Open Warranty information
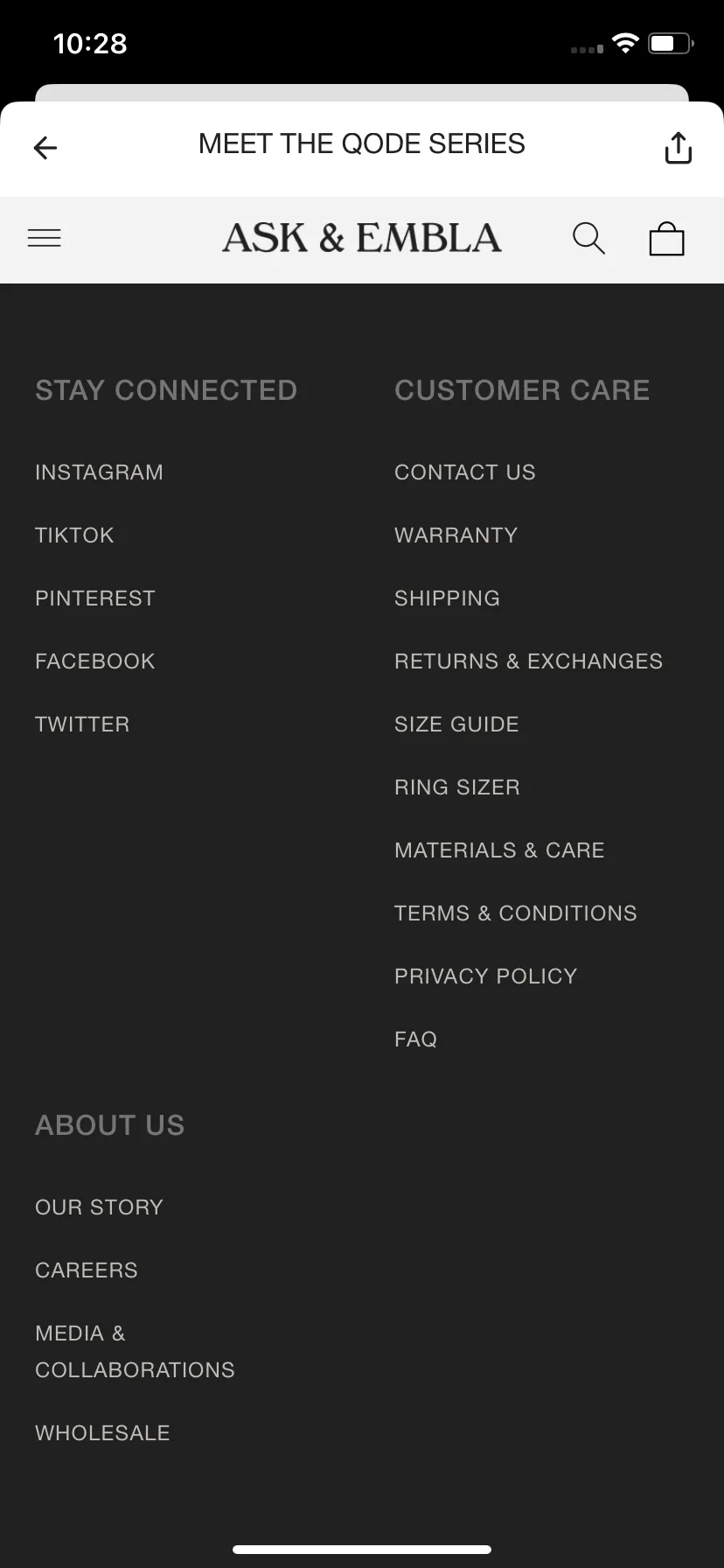 pyautogui.click(x=456, y=535)
